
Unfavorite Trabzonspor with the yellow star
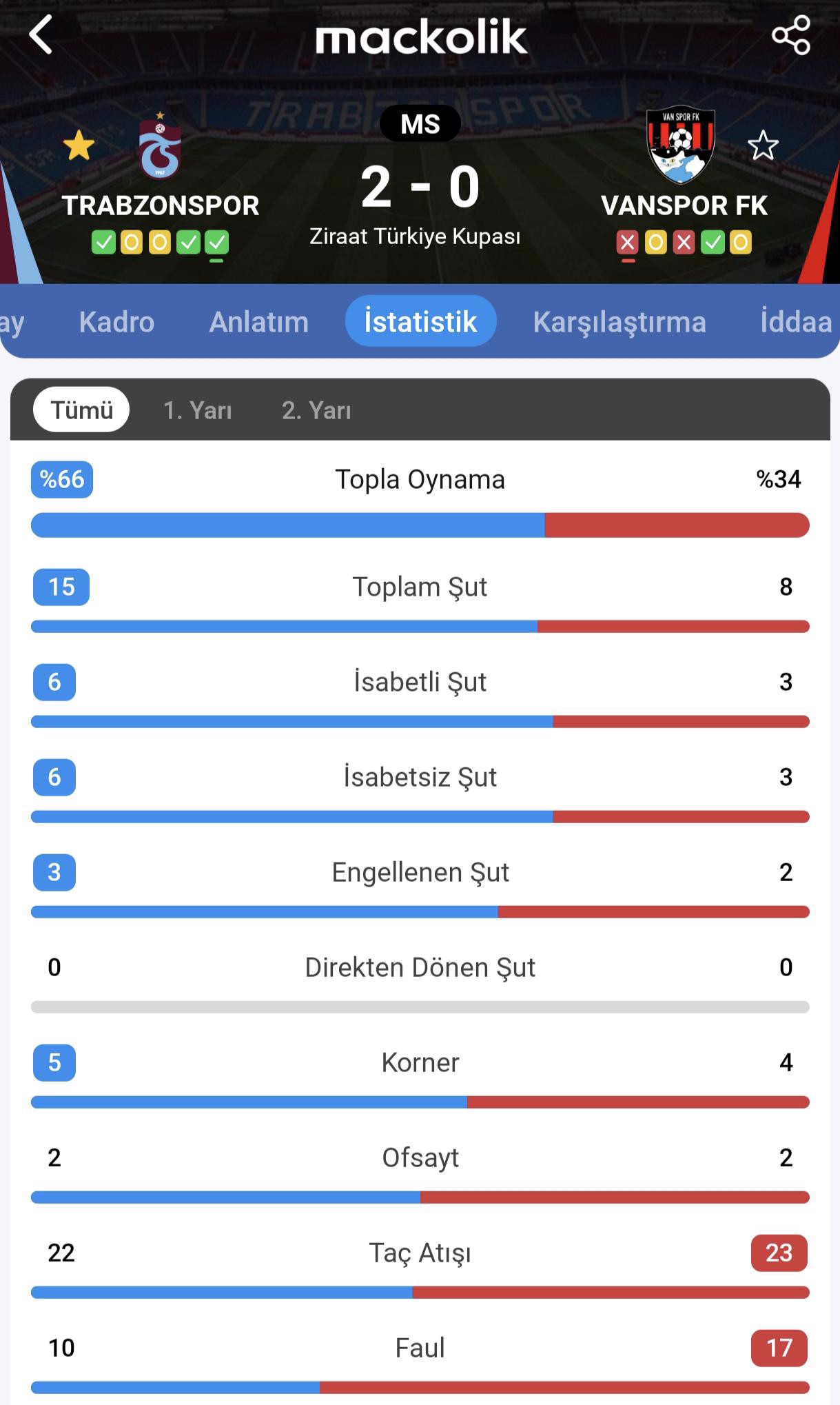coord(79,146)
